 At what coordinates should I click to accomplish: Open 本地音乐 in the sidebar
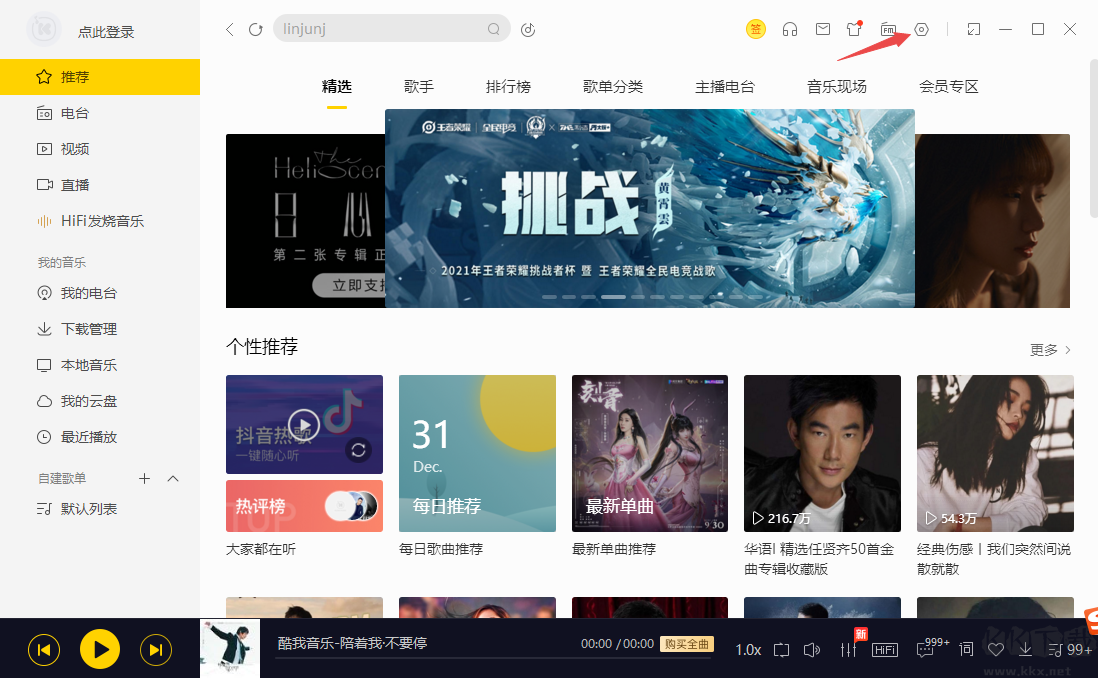click(x=88, y=365)
